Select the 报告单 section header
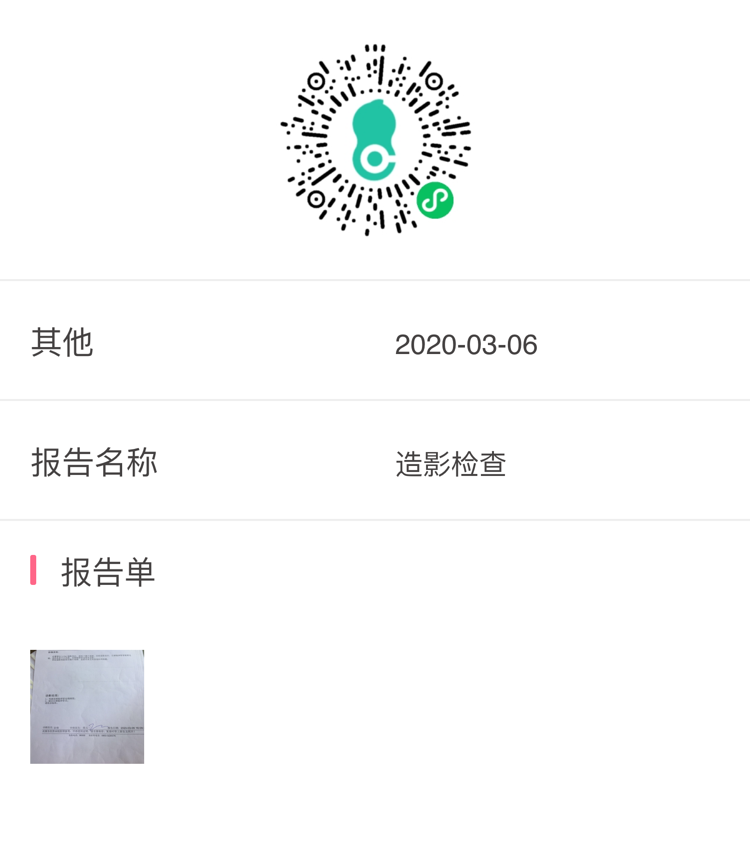 [110, 572]
